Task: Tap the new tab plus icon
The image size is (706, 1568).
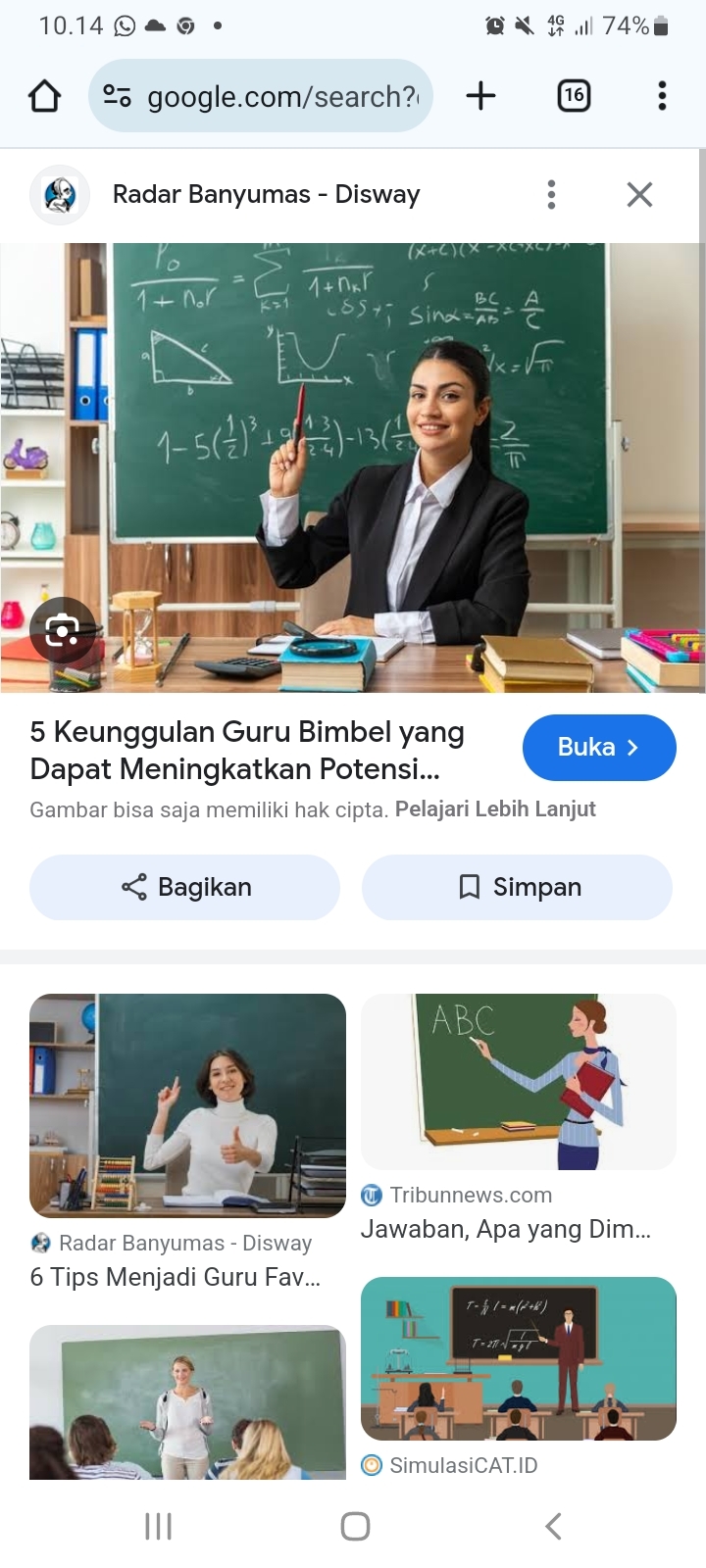Action: (x=480, y=96)
